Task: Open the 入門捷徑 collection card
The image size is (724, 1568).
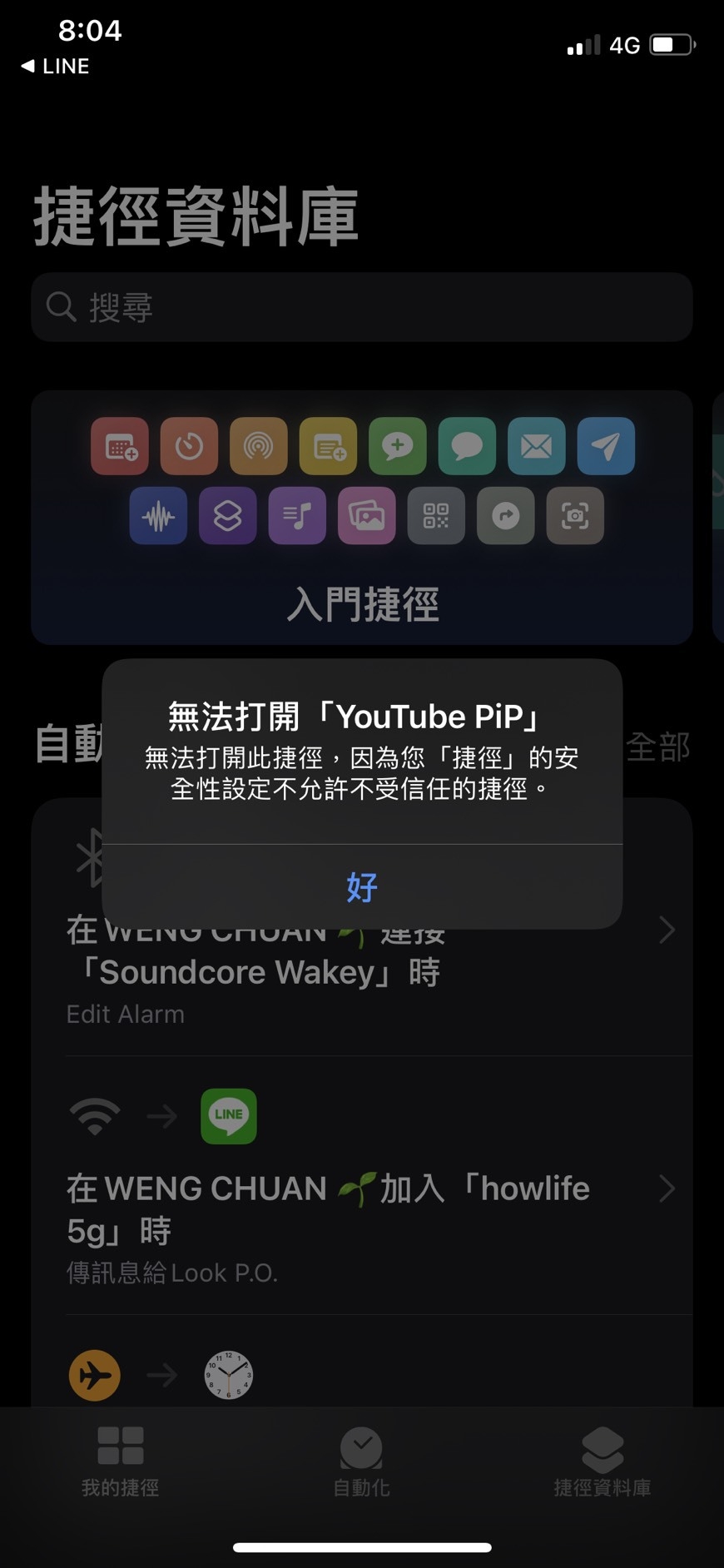Action: [x=362, y=518]
